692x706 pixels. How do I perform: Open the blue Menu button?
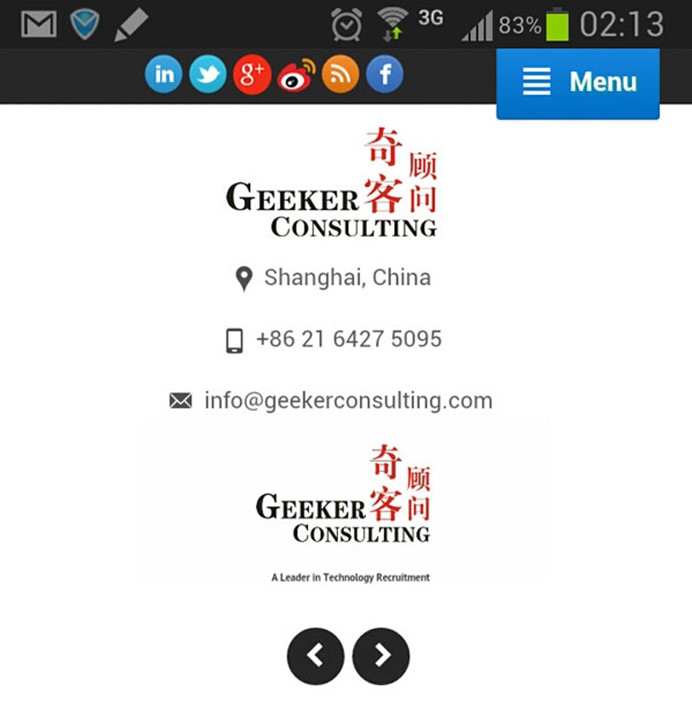[578, 83]
